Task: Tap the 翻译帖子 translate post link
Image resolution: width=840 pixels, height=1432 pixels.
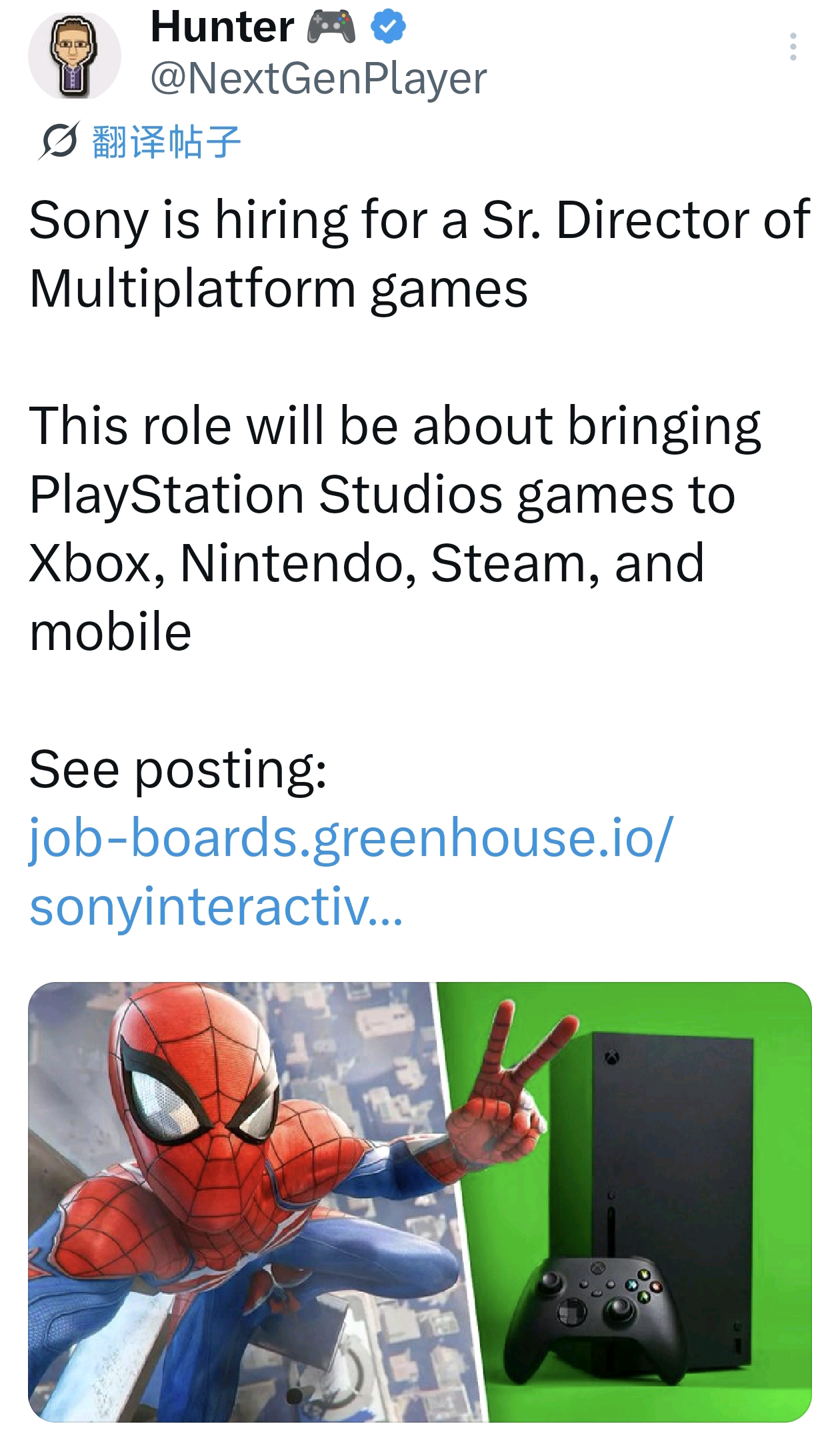Action: (x=165, y=142)
